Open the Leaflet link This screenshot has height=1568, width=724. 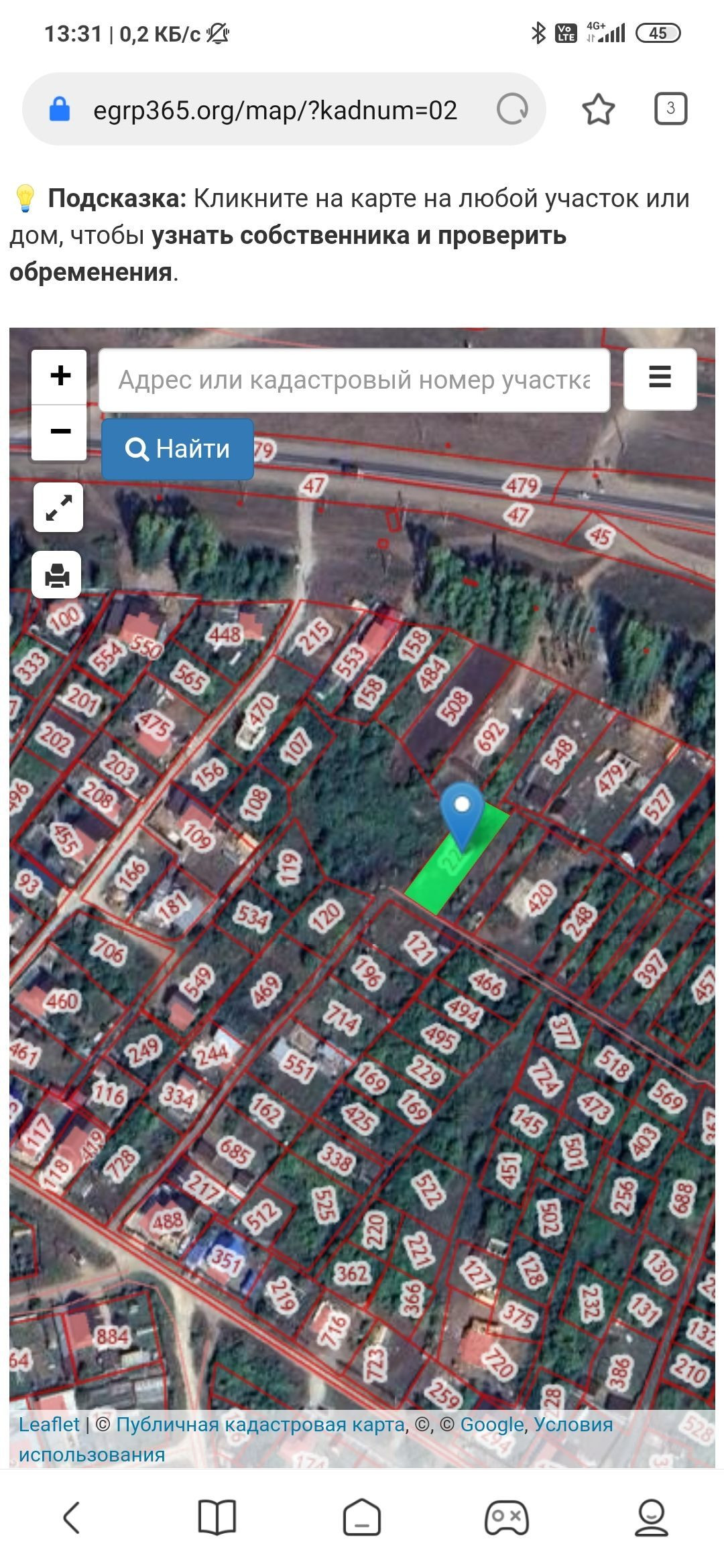click(x=49, y=1424)
